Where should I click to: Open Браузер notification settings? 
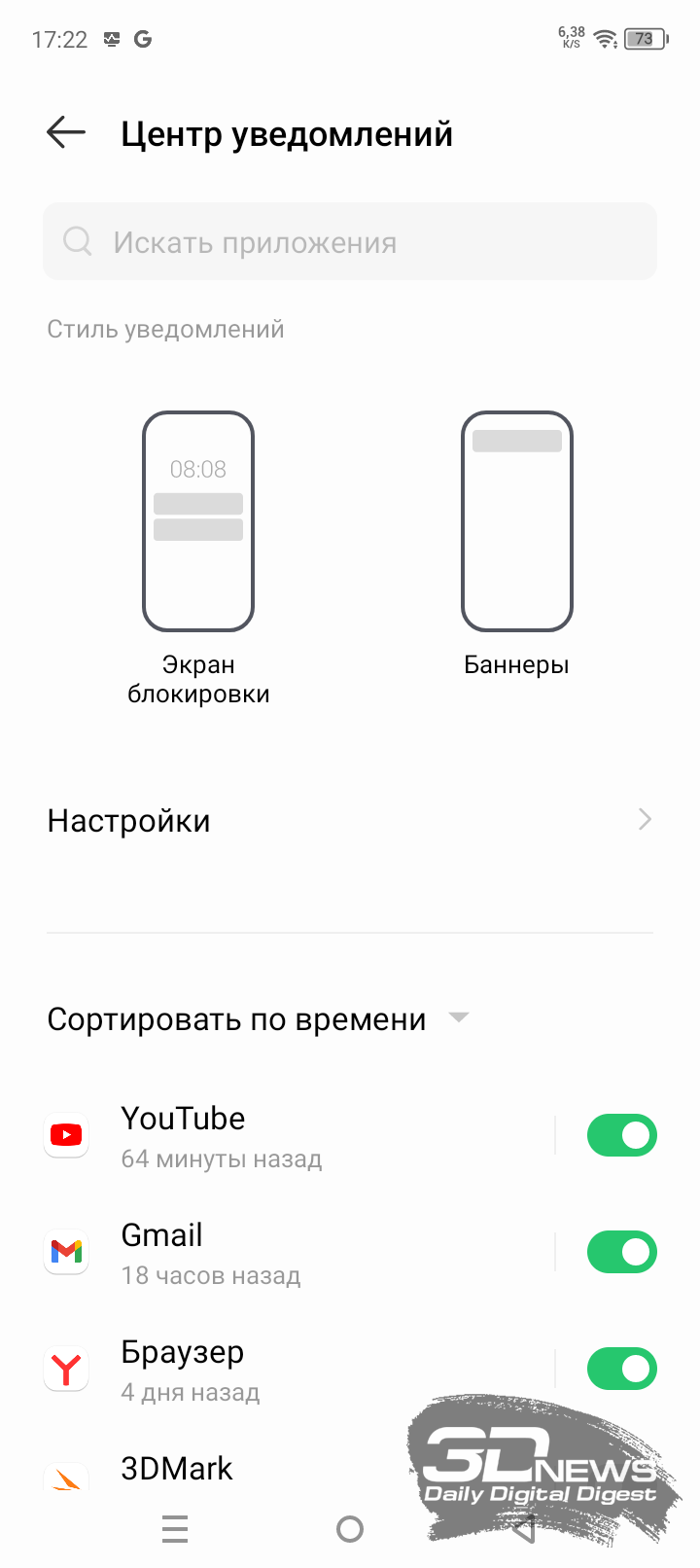point(292,1369)
